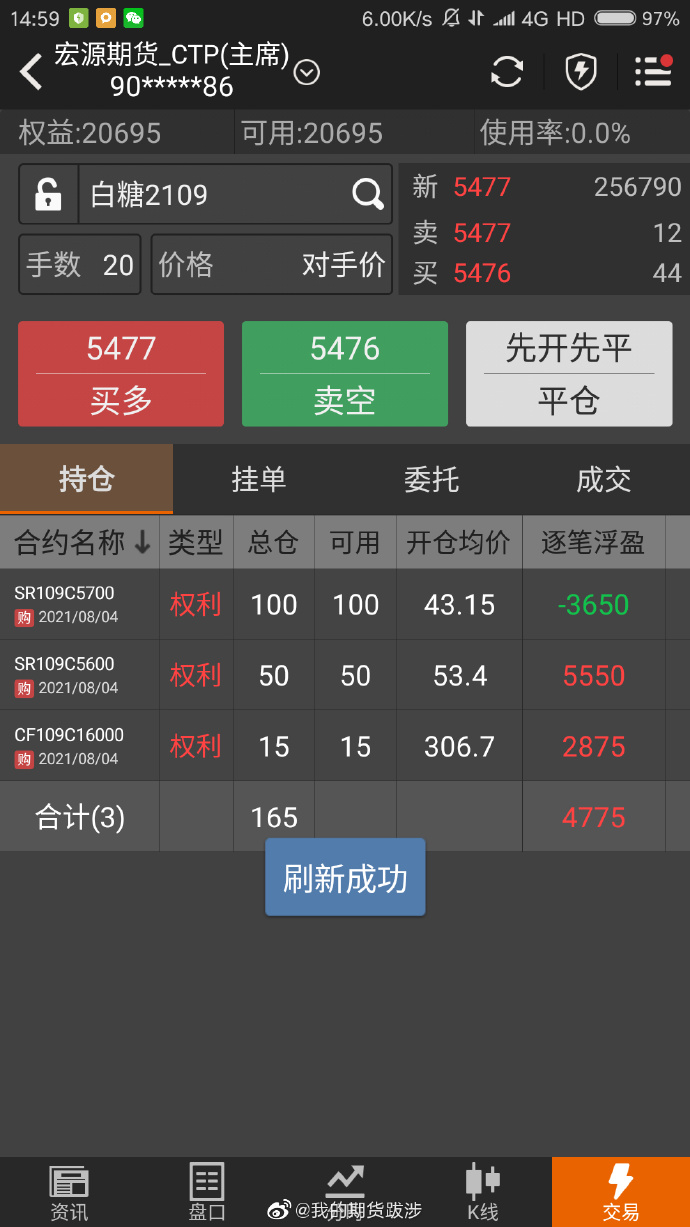Switch to the 成交 tab
The width and height of the screenshot is (690, 1227).
point(603,479)
